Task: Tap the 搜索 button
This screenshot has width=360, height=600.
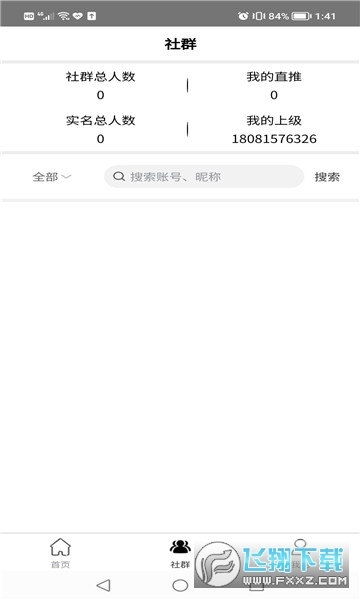Action: tap(327, 177)
